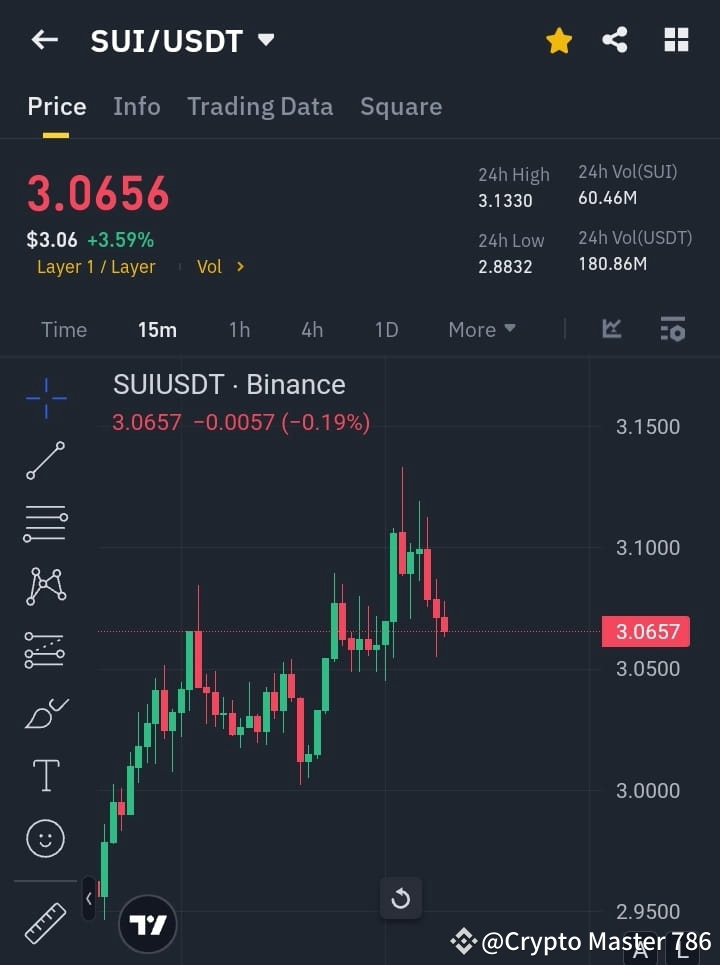Expand the More timeframe dropdown
The image size is (720, 965).
[x=481, y=329]
